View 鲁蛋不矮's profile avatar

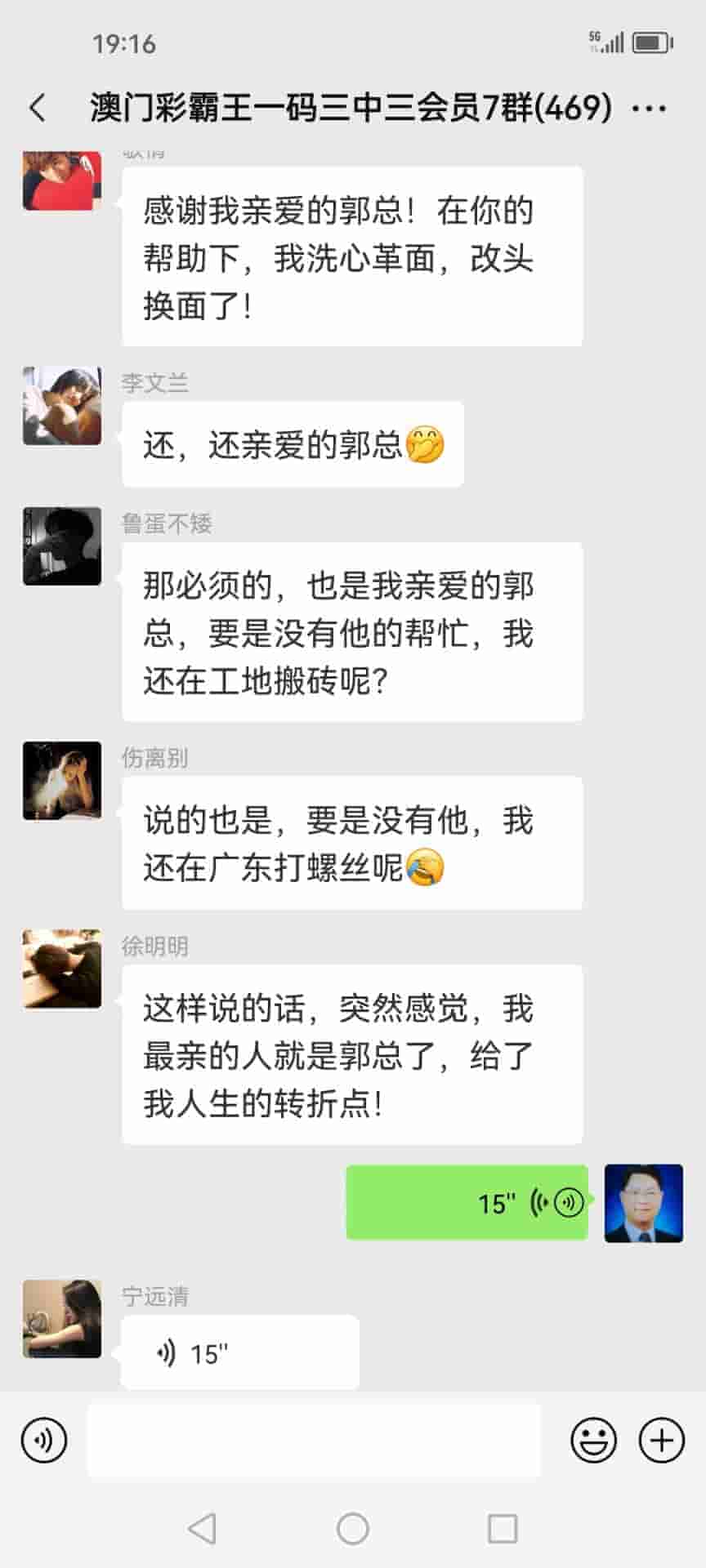pos(62,546)
